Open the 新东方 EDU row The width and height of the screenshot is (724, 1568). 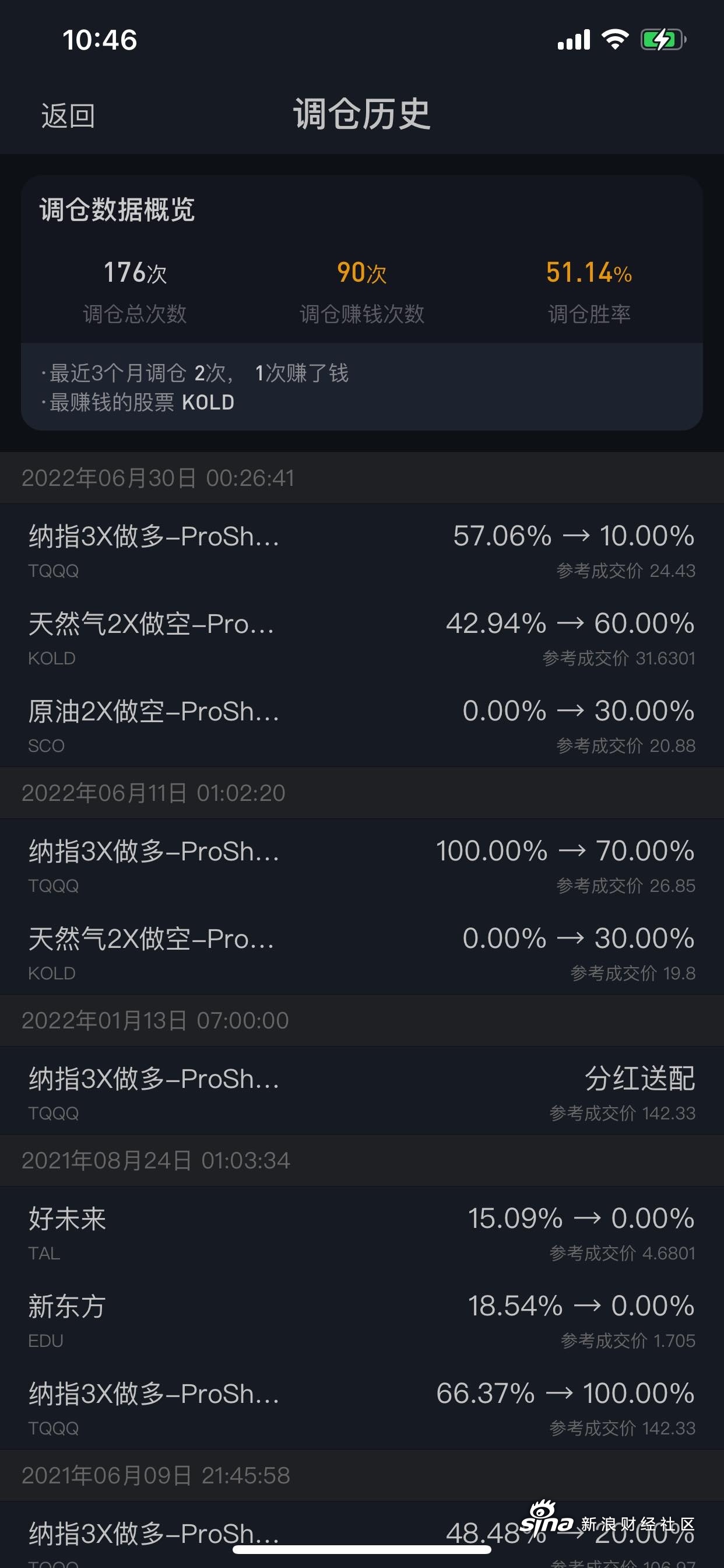coord(362,1318)
